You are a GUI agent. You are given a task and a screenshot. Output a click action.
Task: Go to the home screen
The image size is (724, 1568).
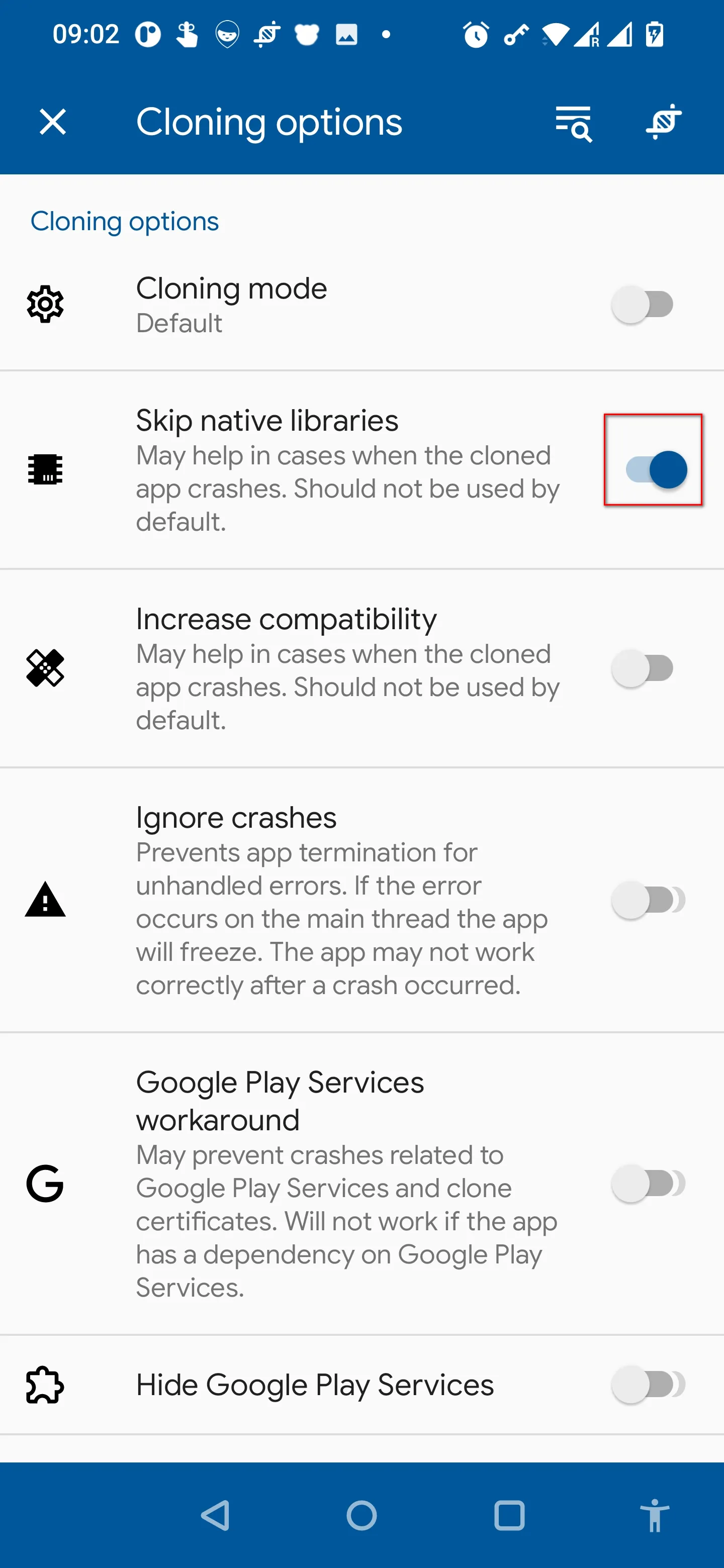click(x=361, y=1515)
